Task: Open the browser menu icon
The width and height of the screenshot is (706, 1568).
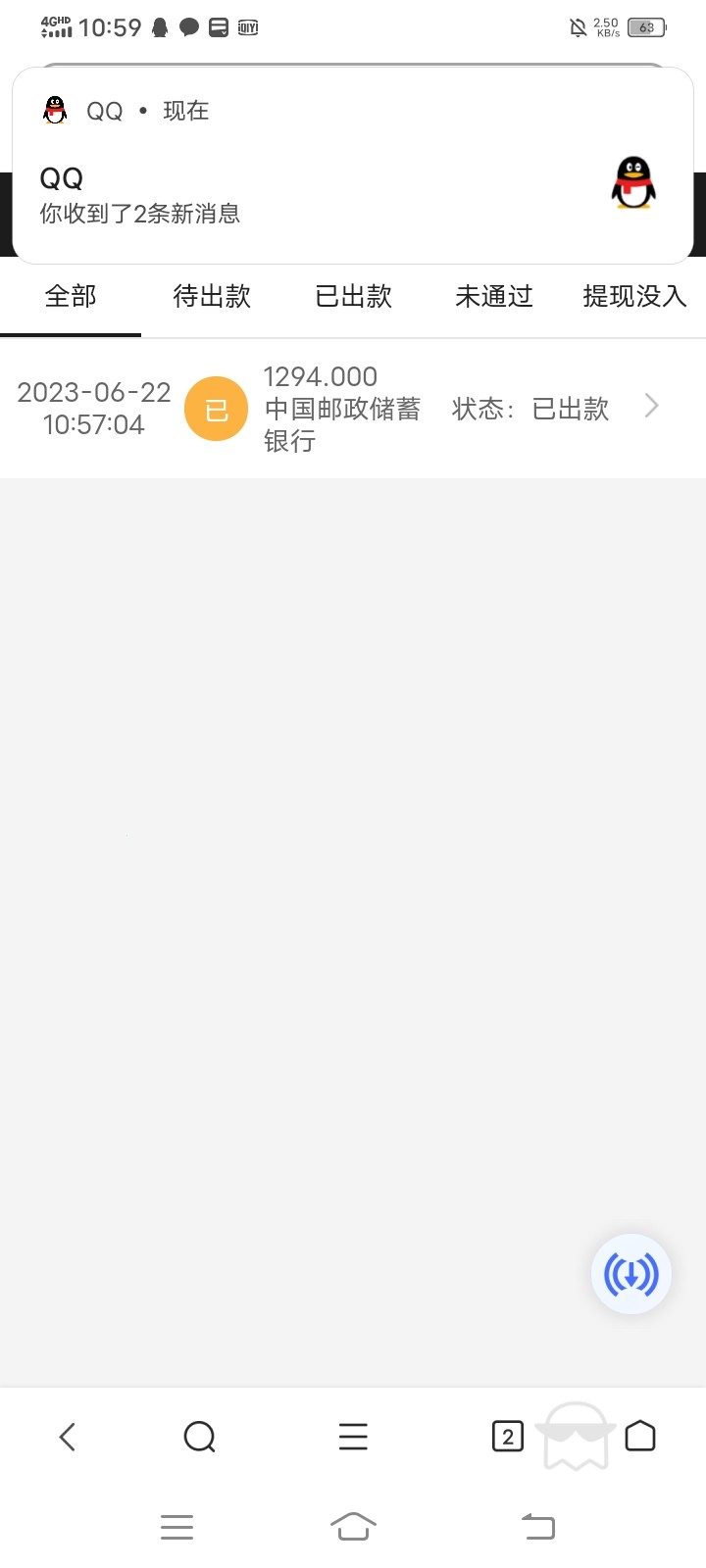Action: (353, 1437)
